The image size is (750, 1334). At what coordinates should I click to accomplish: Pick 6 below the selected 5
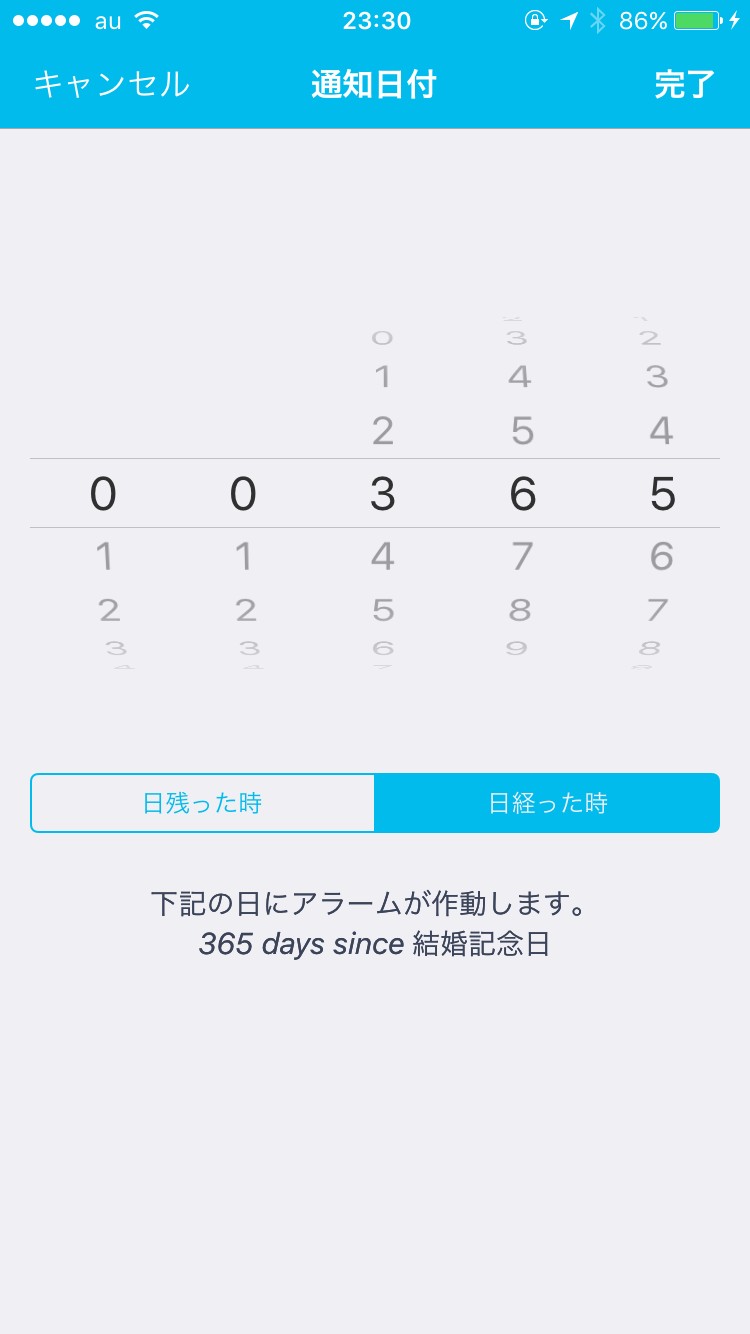pos(662,556)
